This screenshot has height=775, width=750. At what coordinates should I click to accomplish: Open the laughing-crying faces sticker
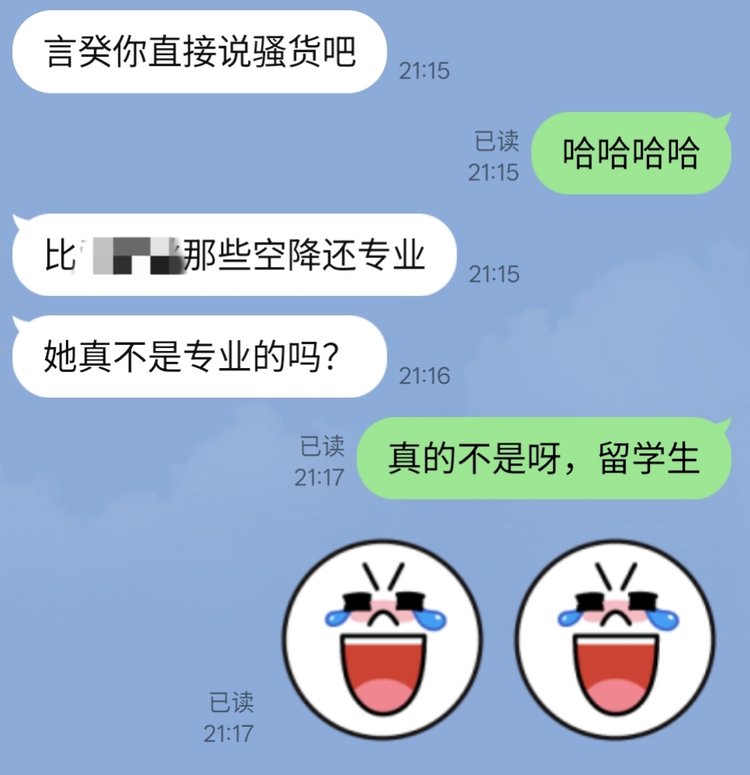[498, 640]
